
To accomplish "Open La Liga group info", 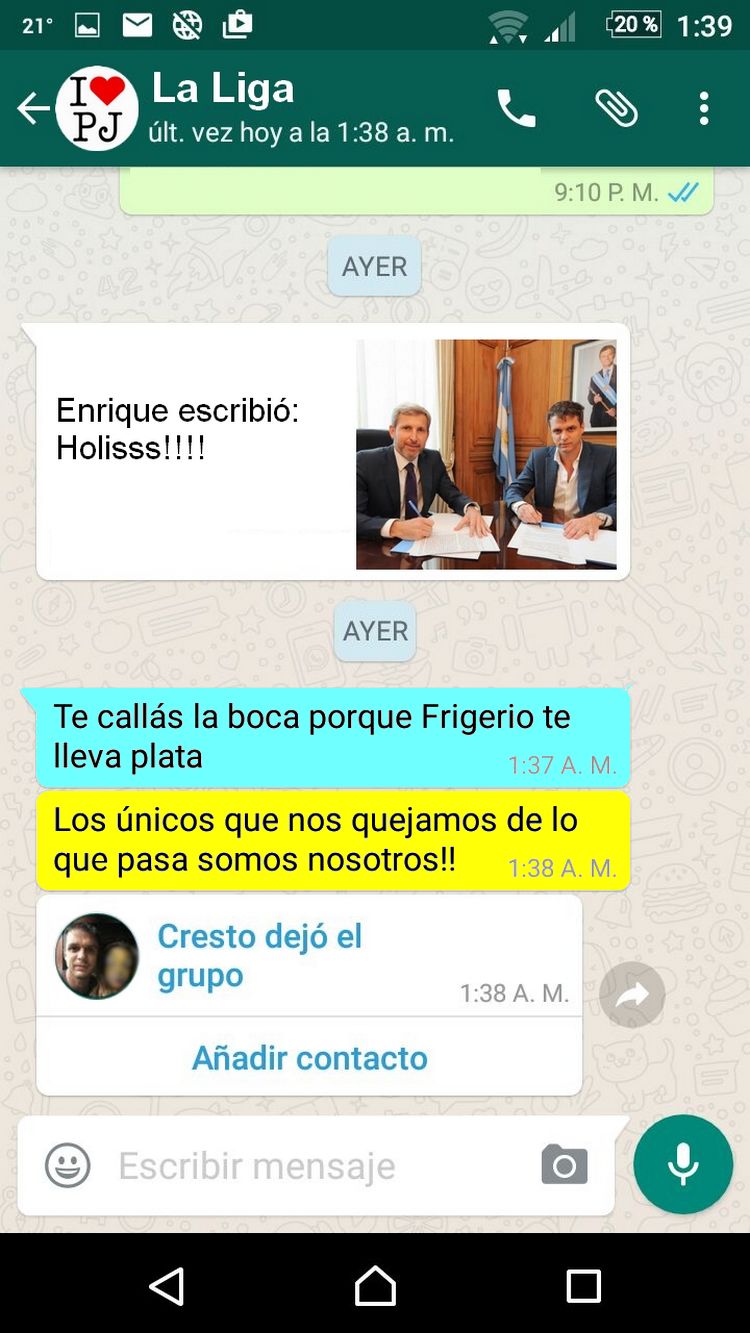I will click(300, 108).
